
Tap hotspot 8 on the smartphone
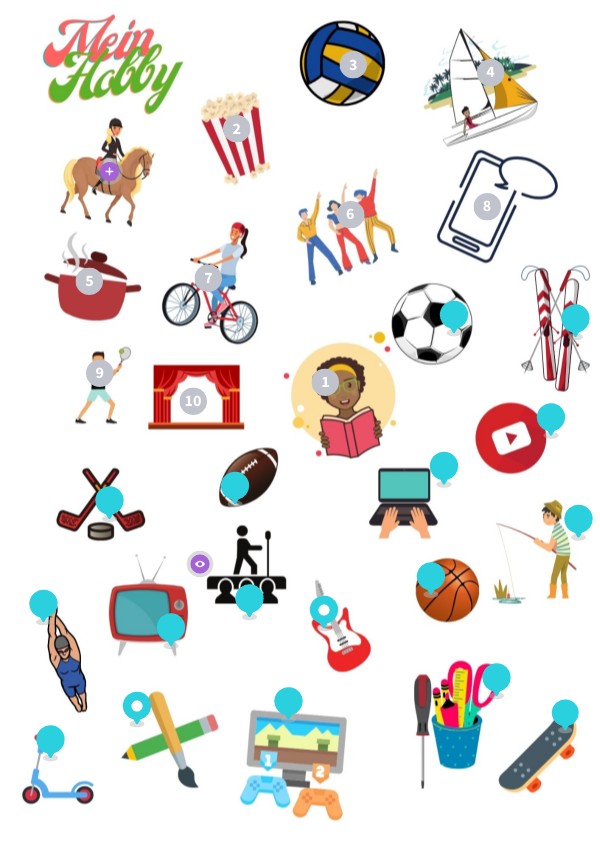[487, 206]
